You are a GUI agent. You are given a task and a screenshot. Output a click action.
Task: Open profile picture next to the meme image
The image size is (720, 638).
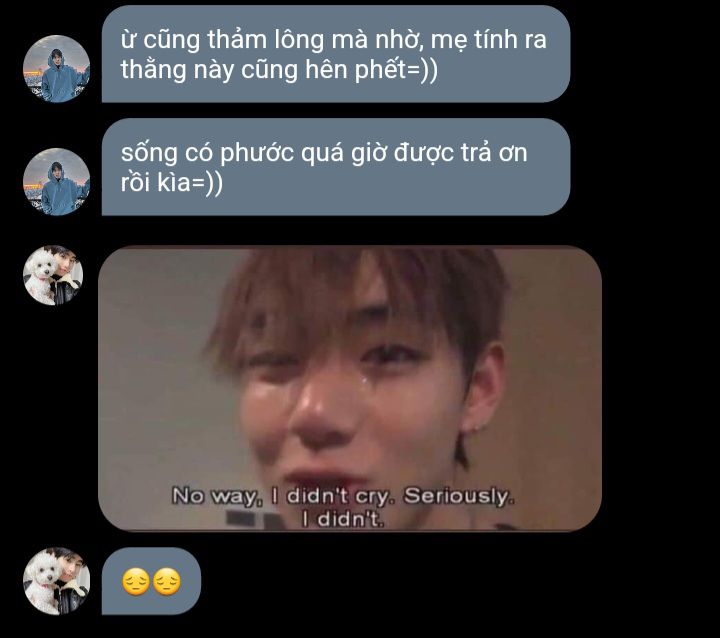click(x=53, y=274)
